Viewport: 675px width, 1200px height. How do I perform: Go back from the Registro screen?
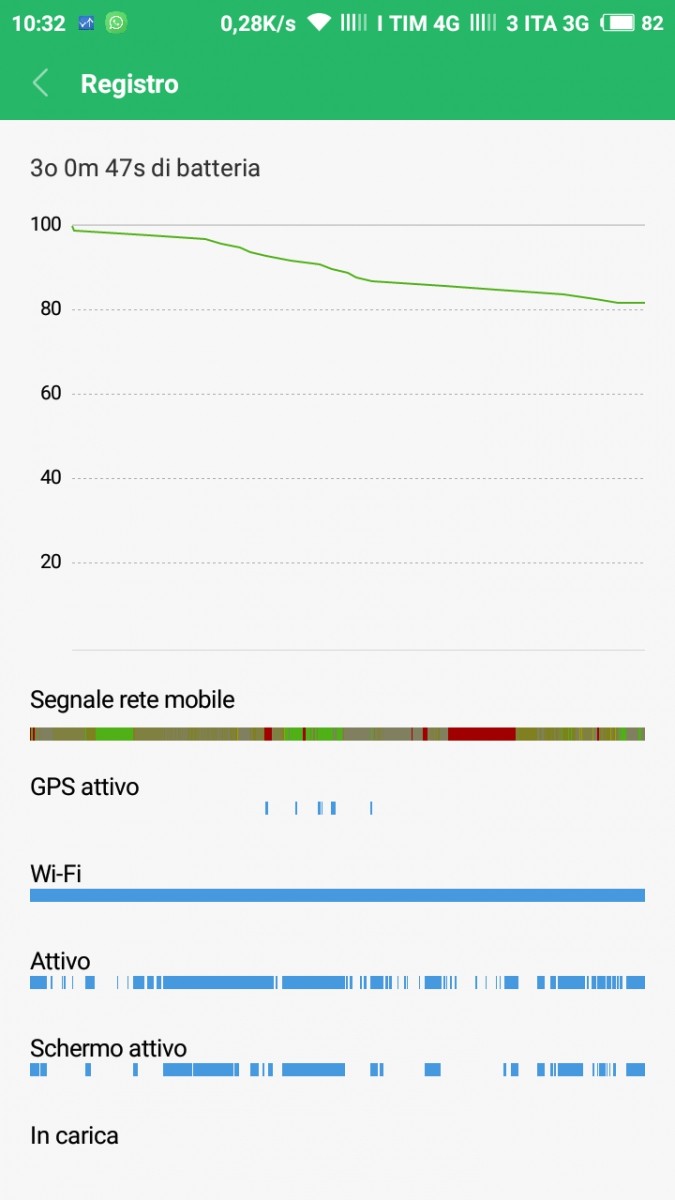[40, 84]
